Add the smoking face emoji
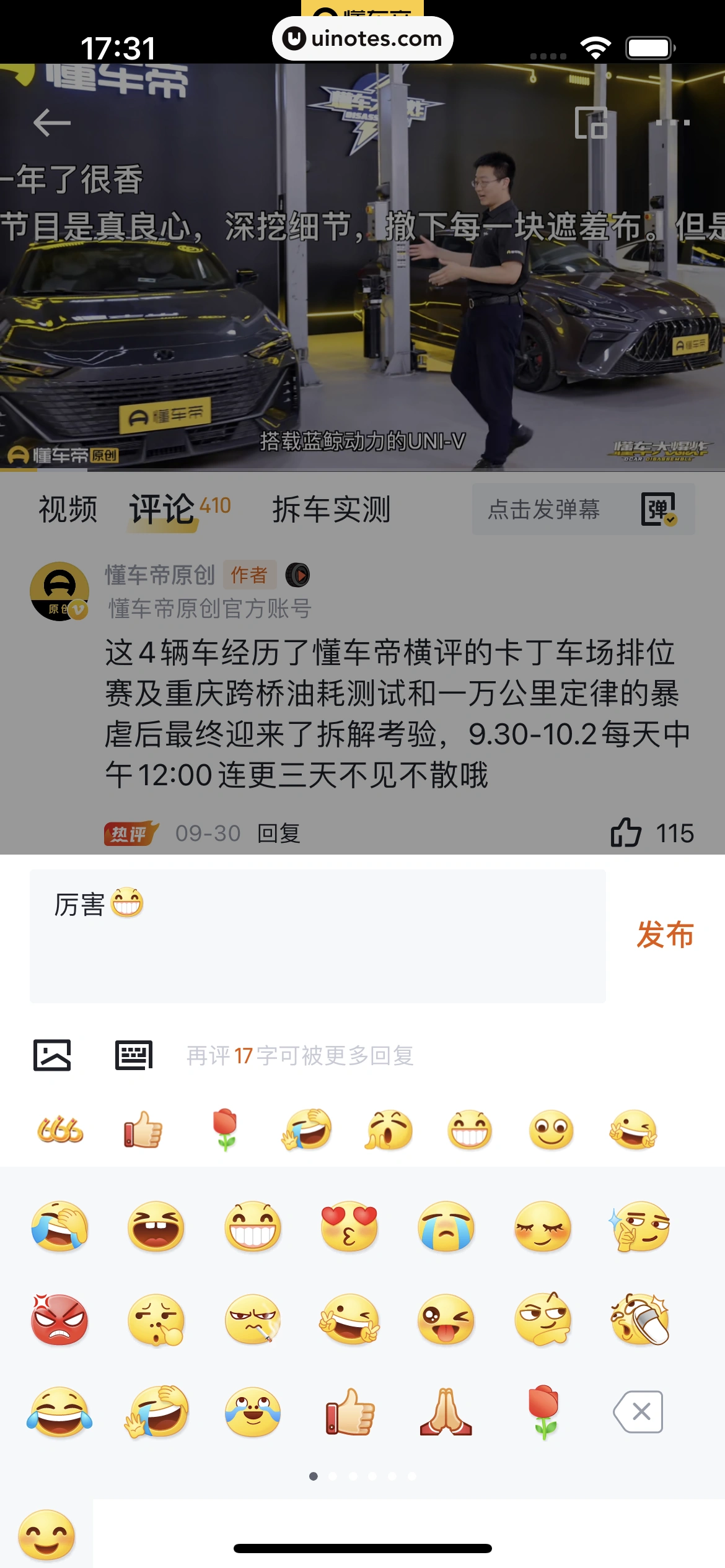 (253, 1319)
